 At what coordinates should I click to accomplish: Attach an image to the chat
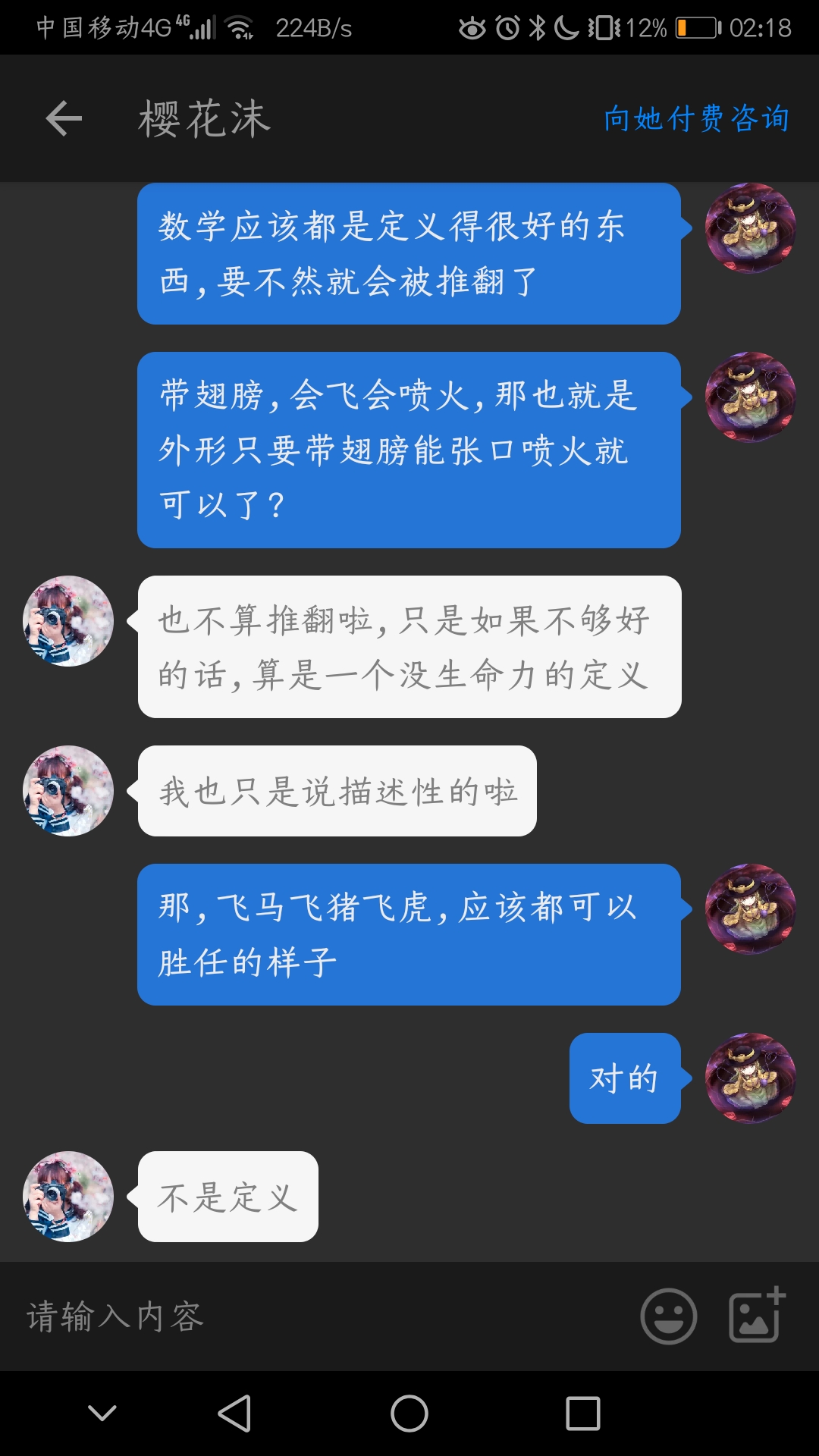(x=756, y=1316)
